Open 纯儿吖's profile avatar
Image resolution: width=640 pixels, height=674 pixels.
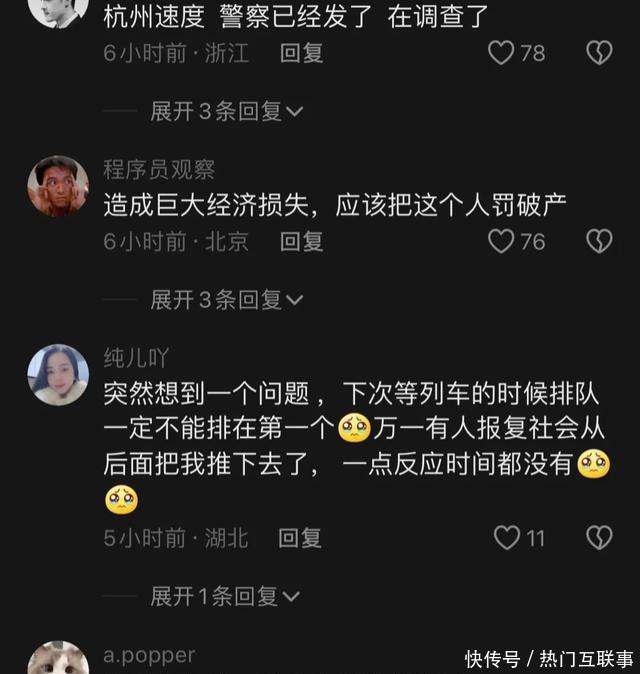tap(58, 374)
